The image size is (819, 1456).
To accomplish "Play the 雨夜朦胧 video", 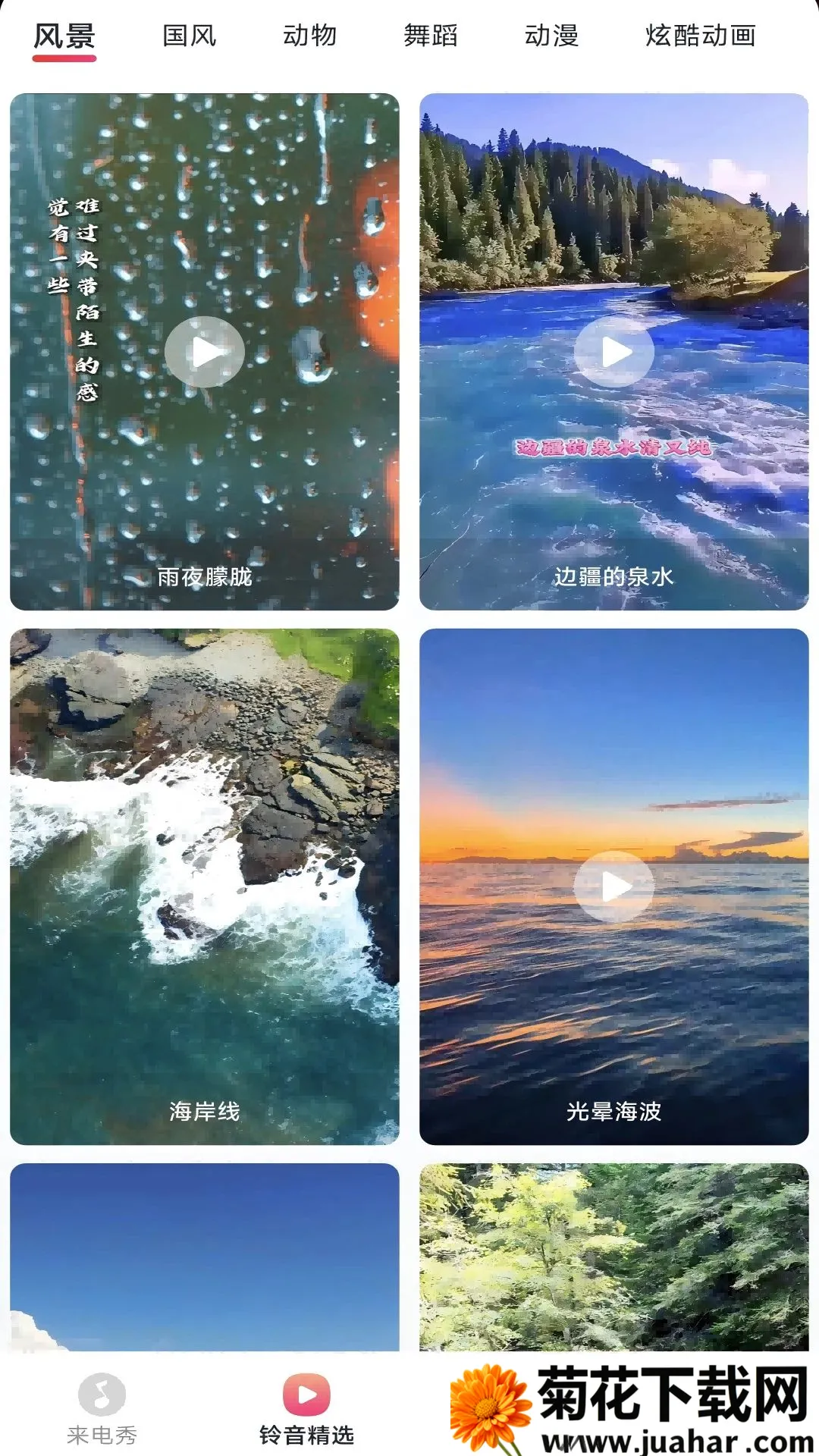I will (x=205, y=352).
